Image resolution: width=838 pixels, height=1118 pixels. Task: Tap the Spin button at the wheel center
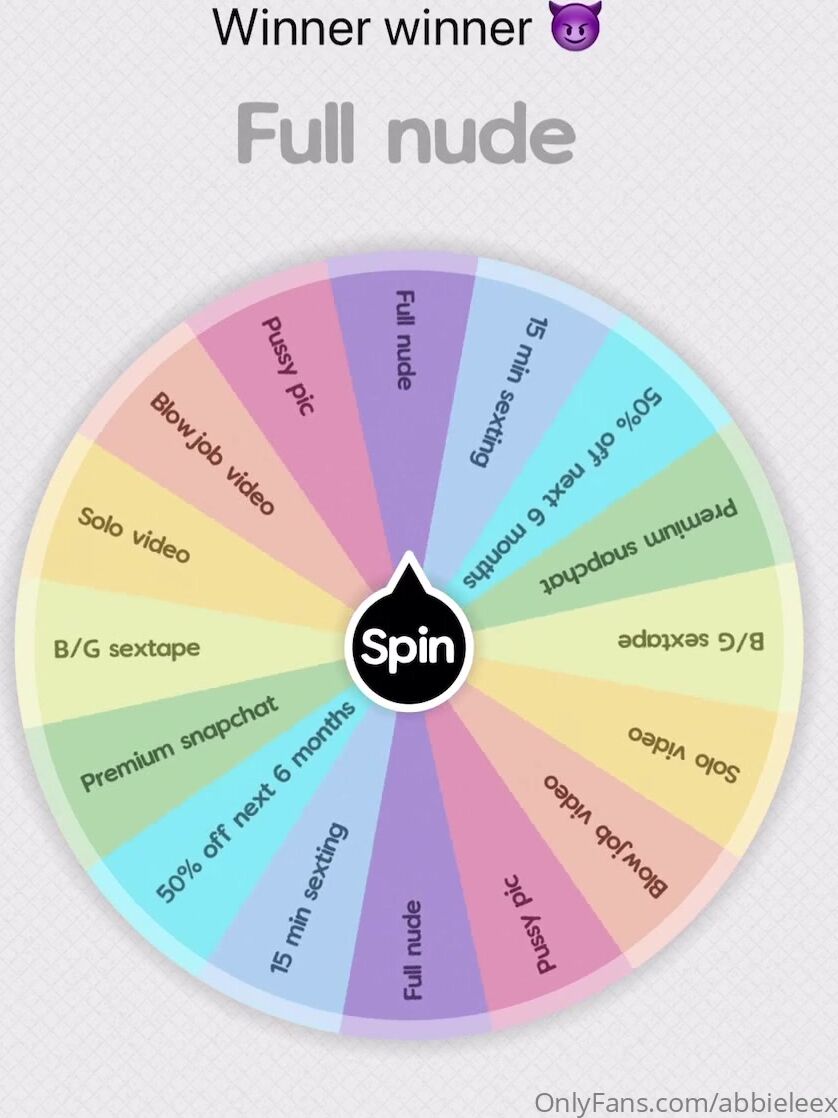(x=408, y=647)
